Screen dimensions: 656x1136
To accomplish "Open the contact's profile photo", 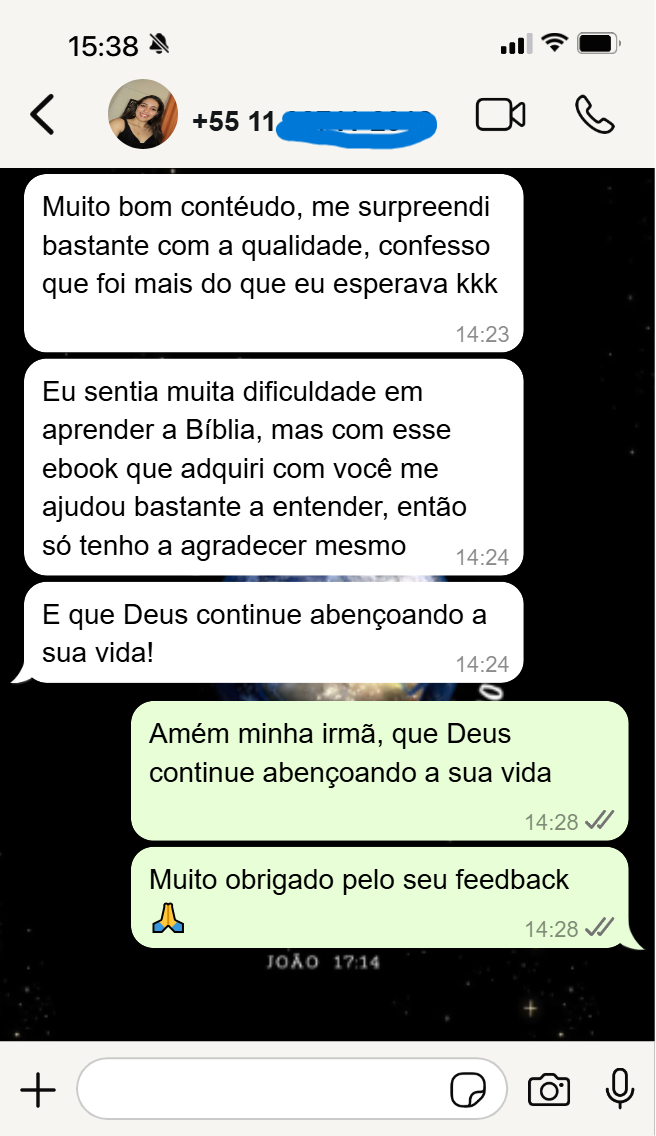I will coord(142,115).
